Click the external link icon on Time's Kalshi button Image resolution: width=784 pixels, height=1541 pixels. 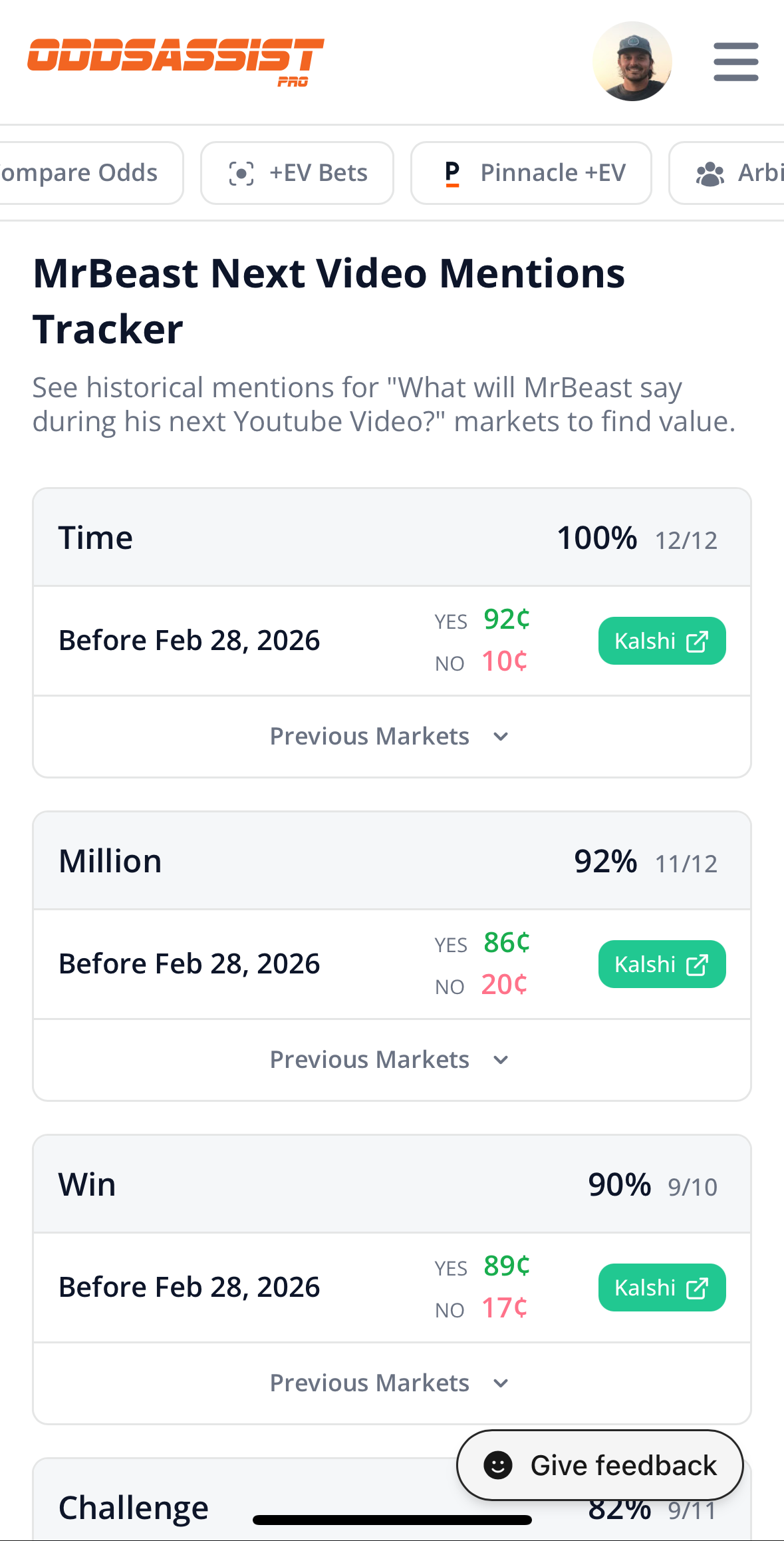(696, 641)
